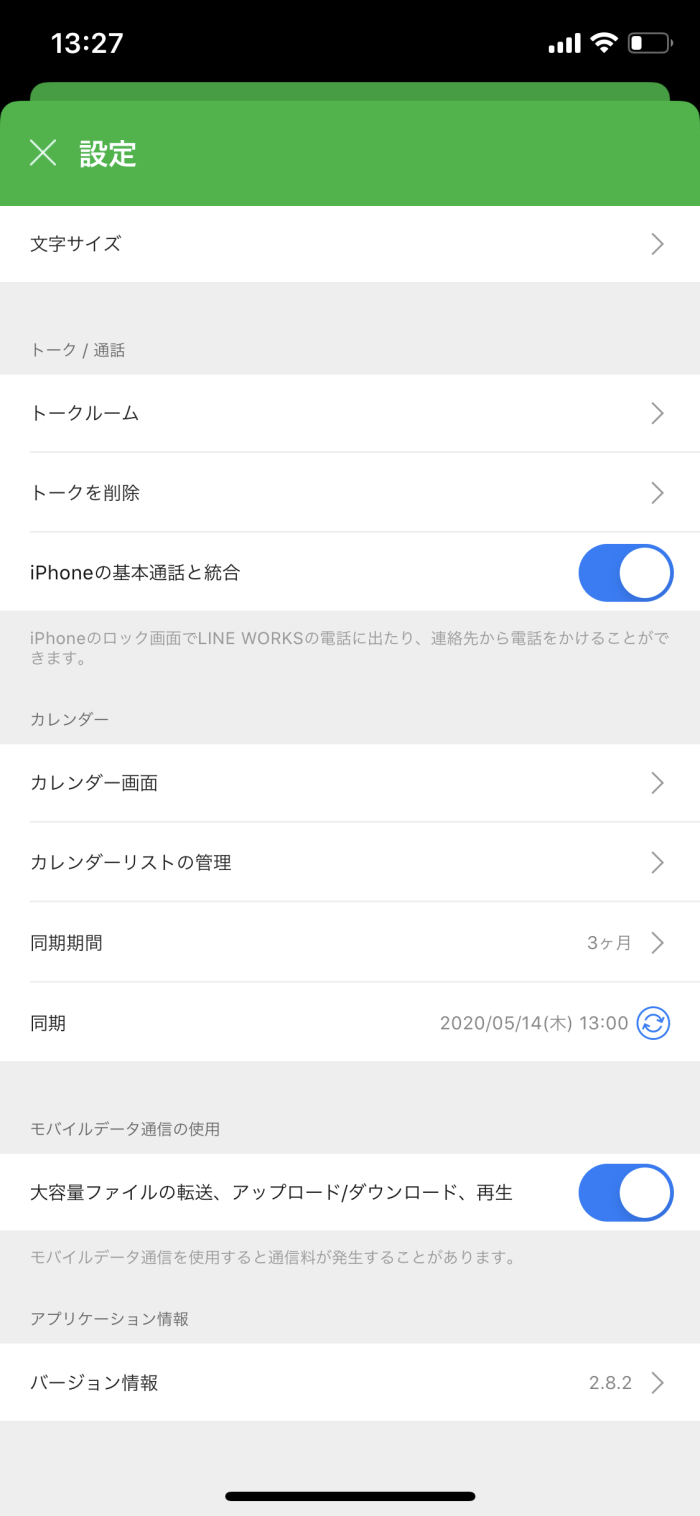Open カレンダーリストの管理
Screen dimensions: 700x1516
(x=350, y=862)
